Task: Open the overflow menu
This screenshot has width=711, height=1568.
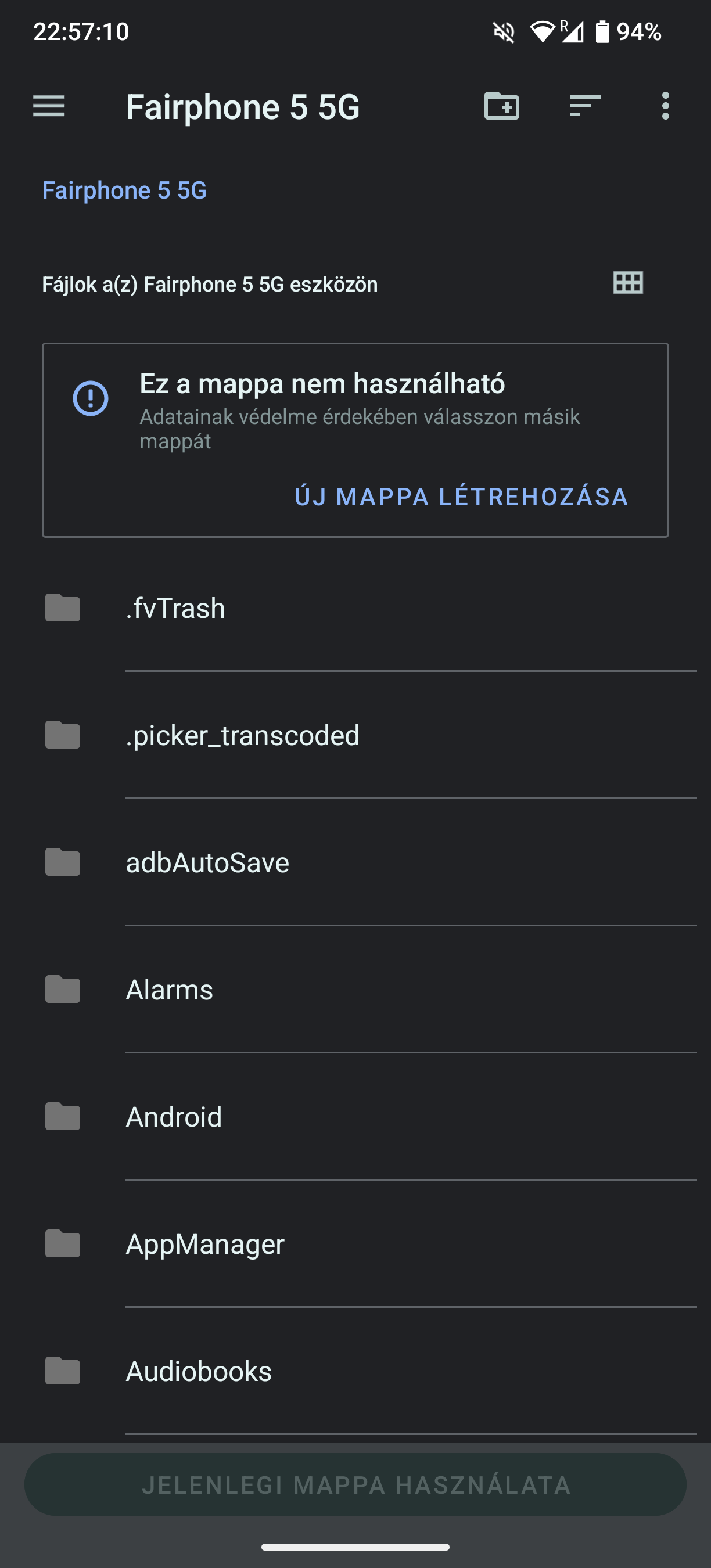Action: pos(665,106)
